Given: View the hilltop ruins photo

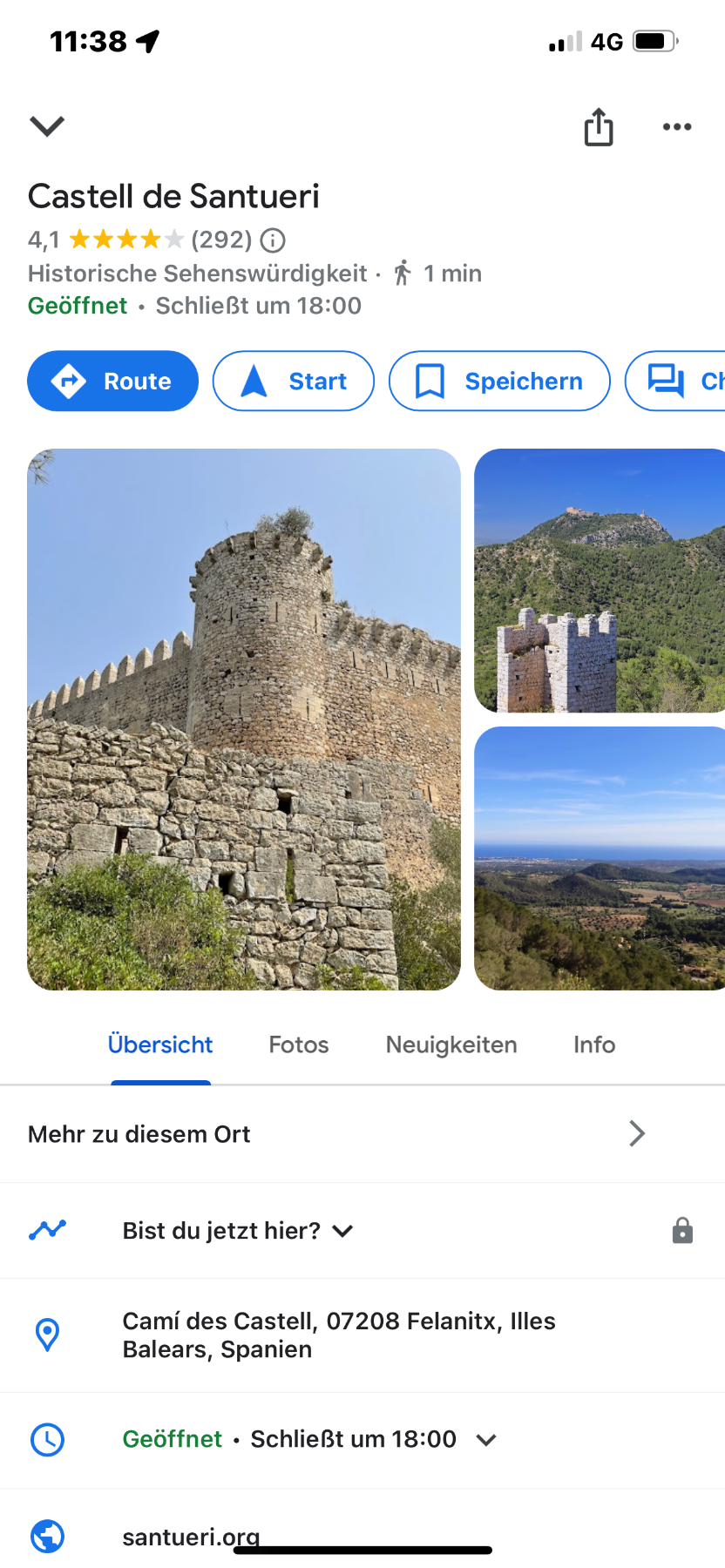Looking at the screenshot, I should coord(600,580).
